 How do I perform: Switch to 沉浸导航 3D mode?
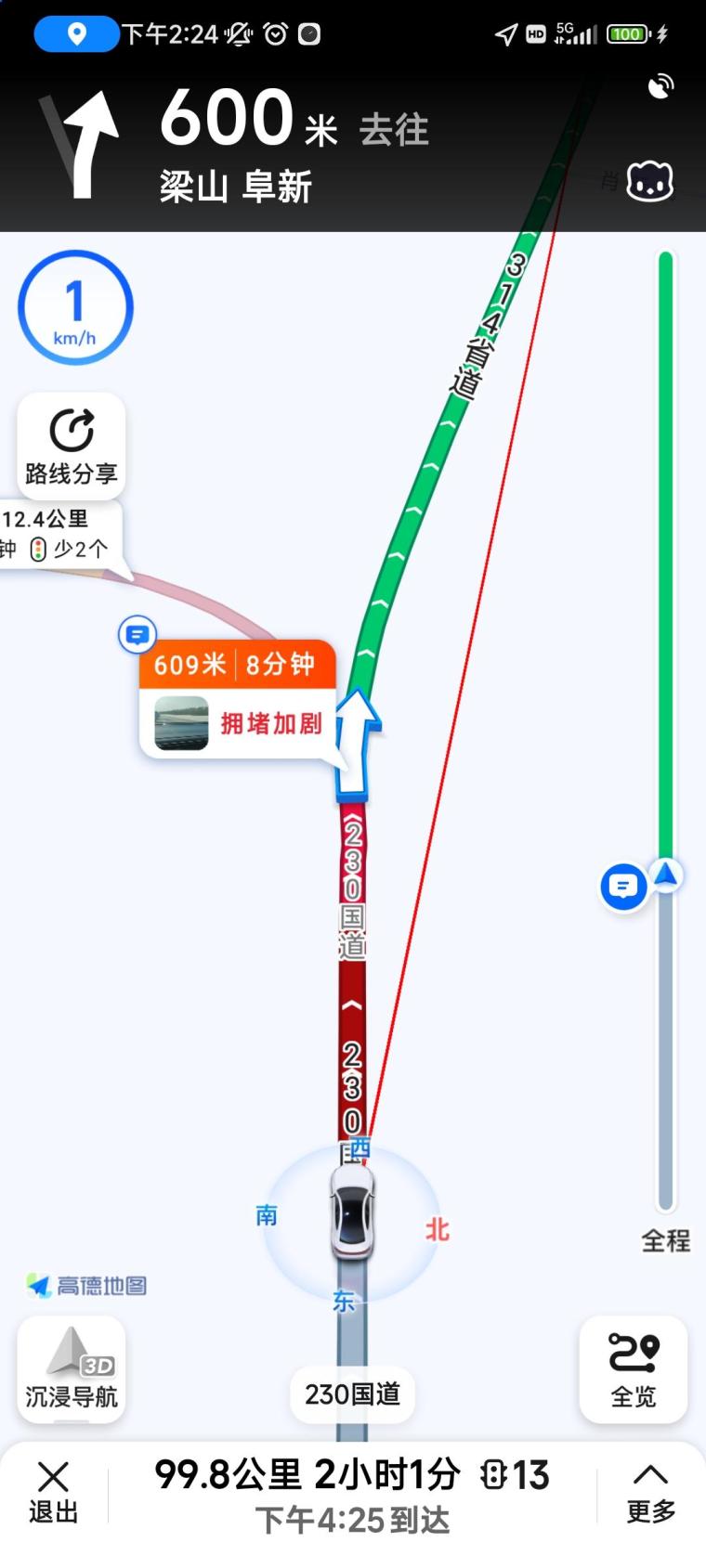point(72,1369)
